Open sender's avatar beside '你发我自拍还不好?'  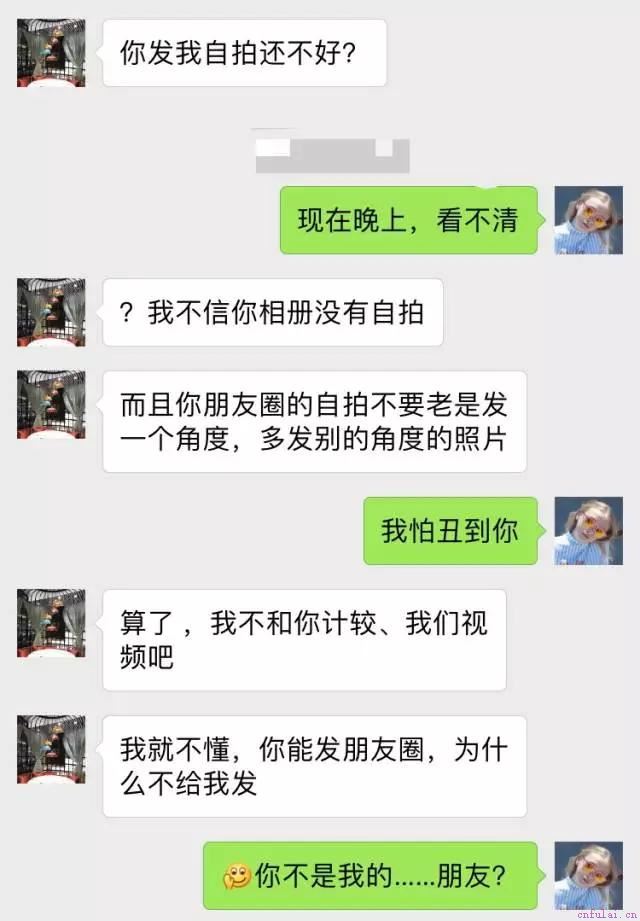click(51, 53)
